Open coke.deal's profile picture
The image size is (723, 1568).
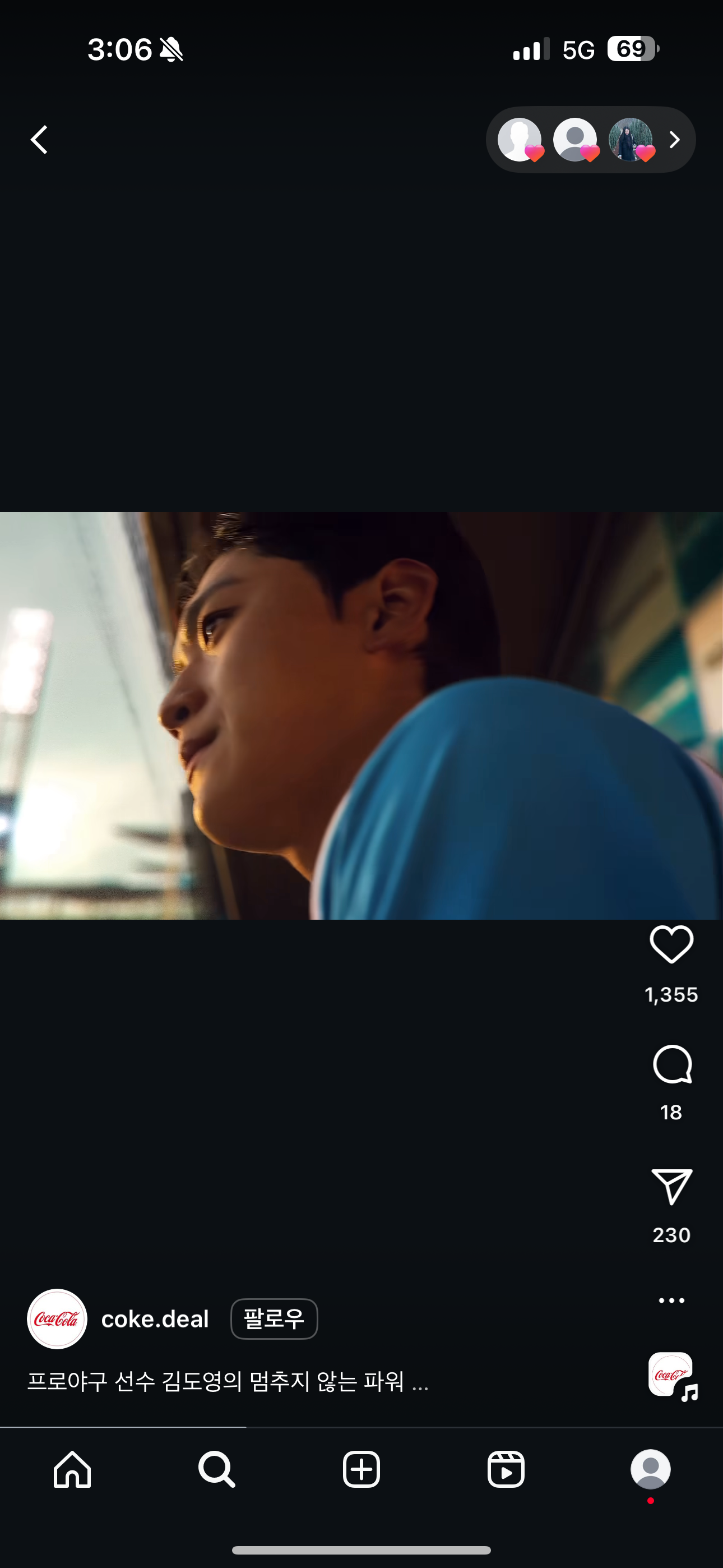[57, 1319]
